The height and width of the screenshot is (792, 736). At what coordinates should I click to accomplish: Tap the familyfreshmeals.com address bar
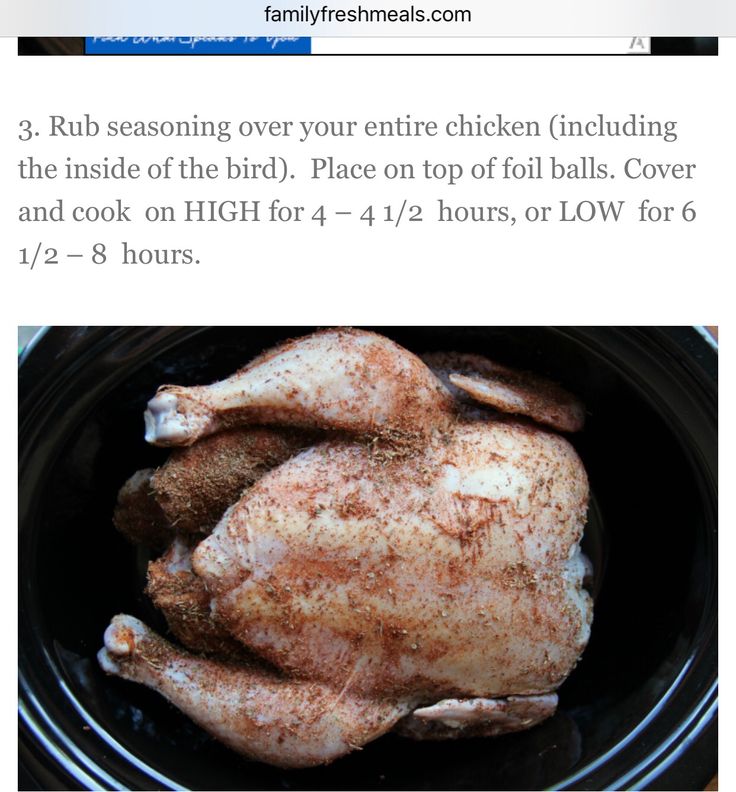[368, 15]
